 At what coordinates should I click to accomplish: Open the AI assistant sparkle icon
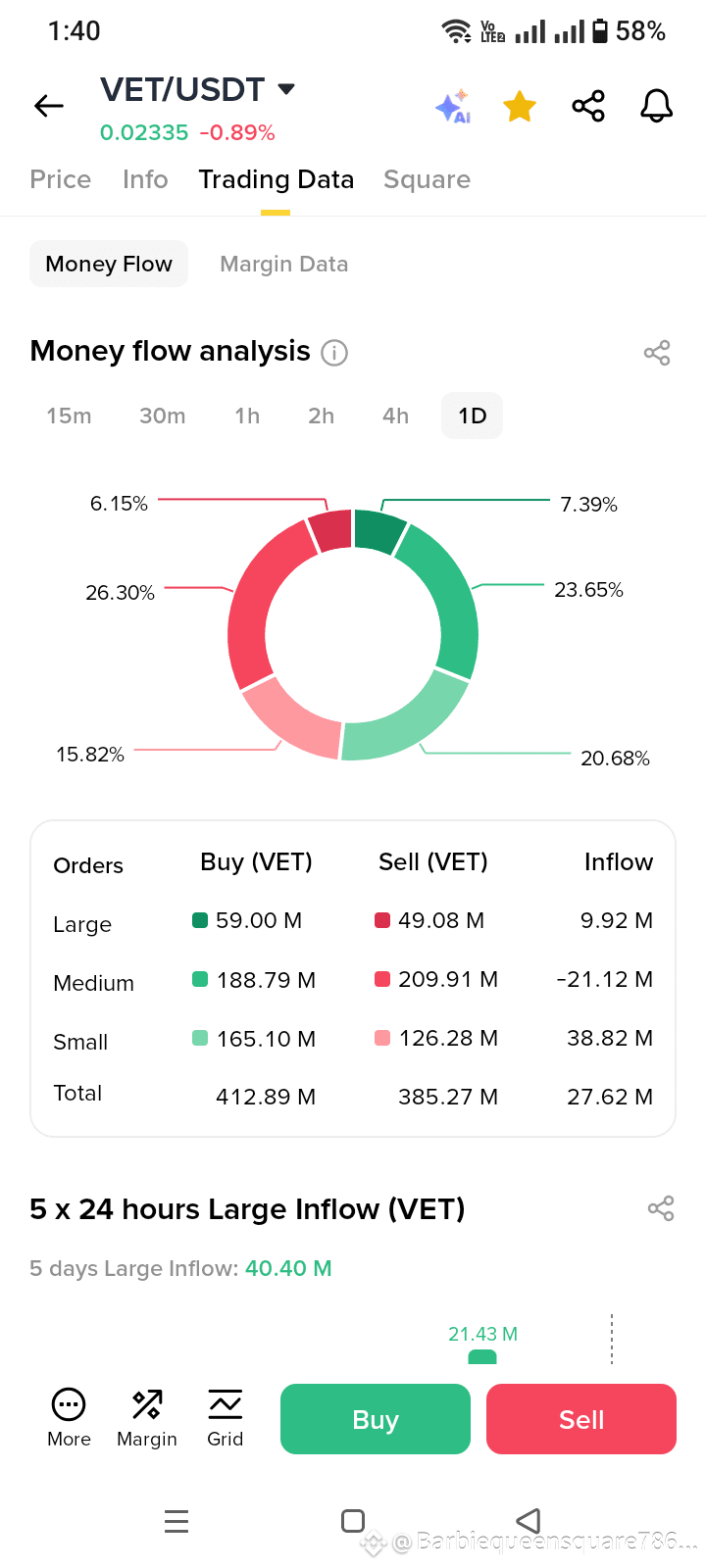[x=453, y=106]
